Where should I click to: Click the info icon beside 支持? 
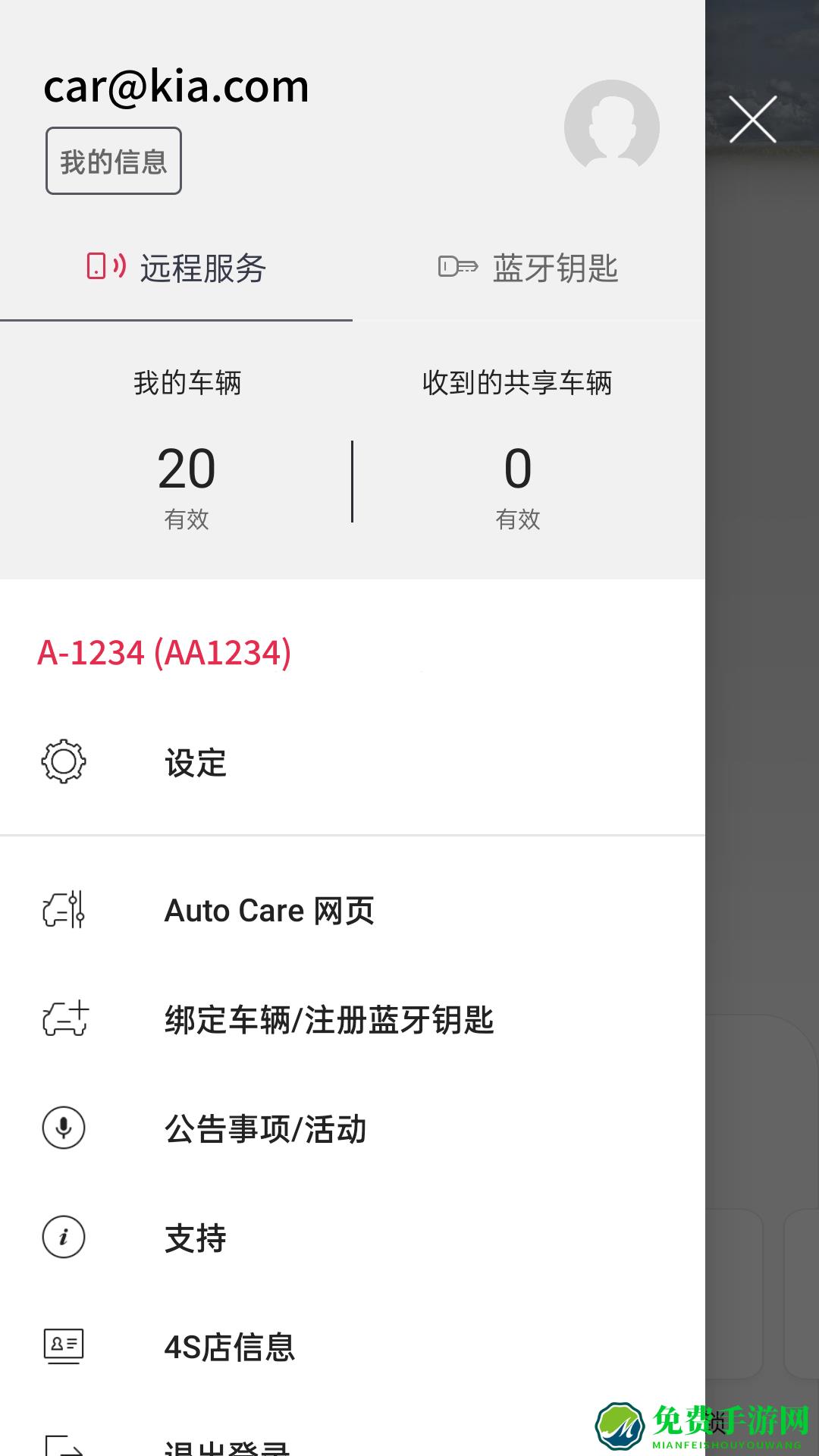64,1238
